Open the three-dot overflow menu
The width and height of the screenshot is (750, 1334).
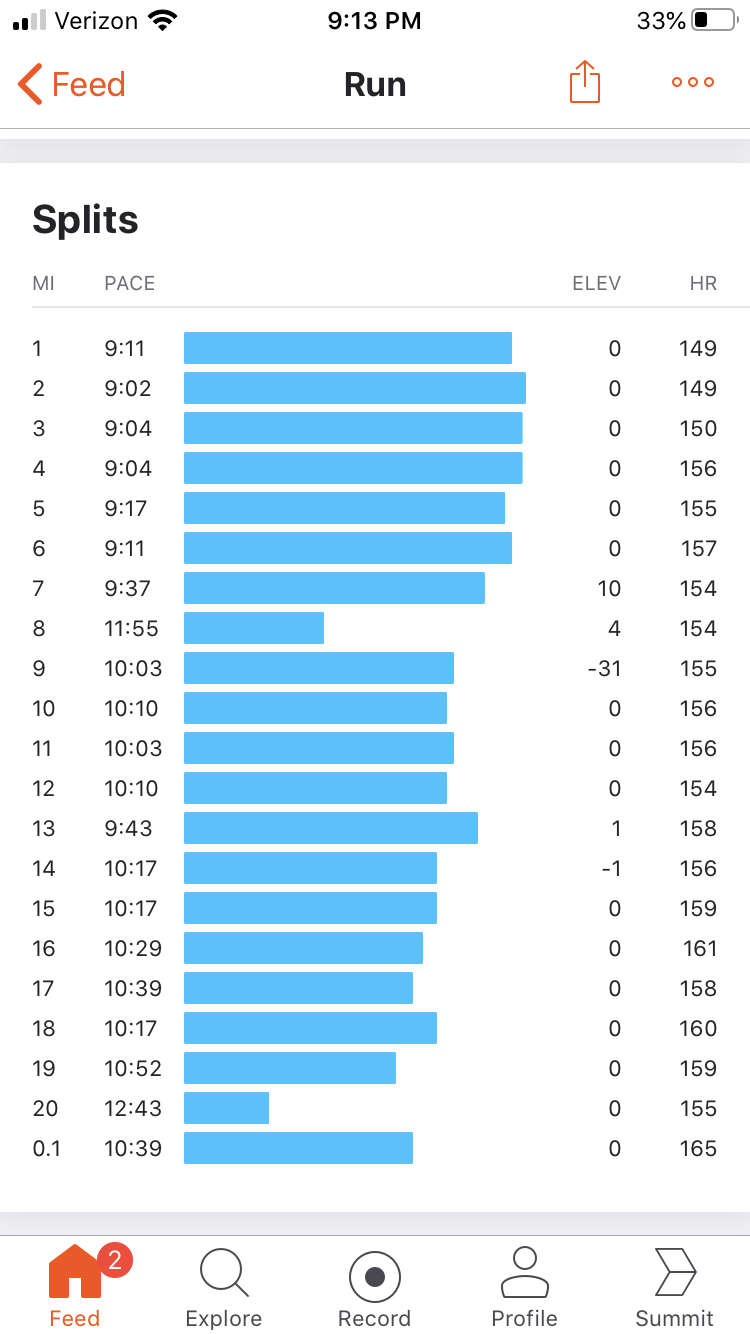[x=693, y=83]
